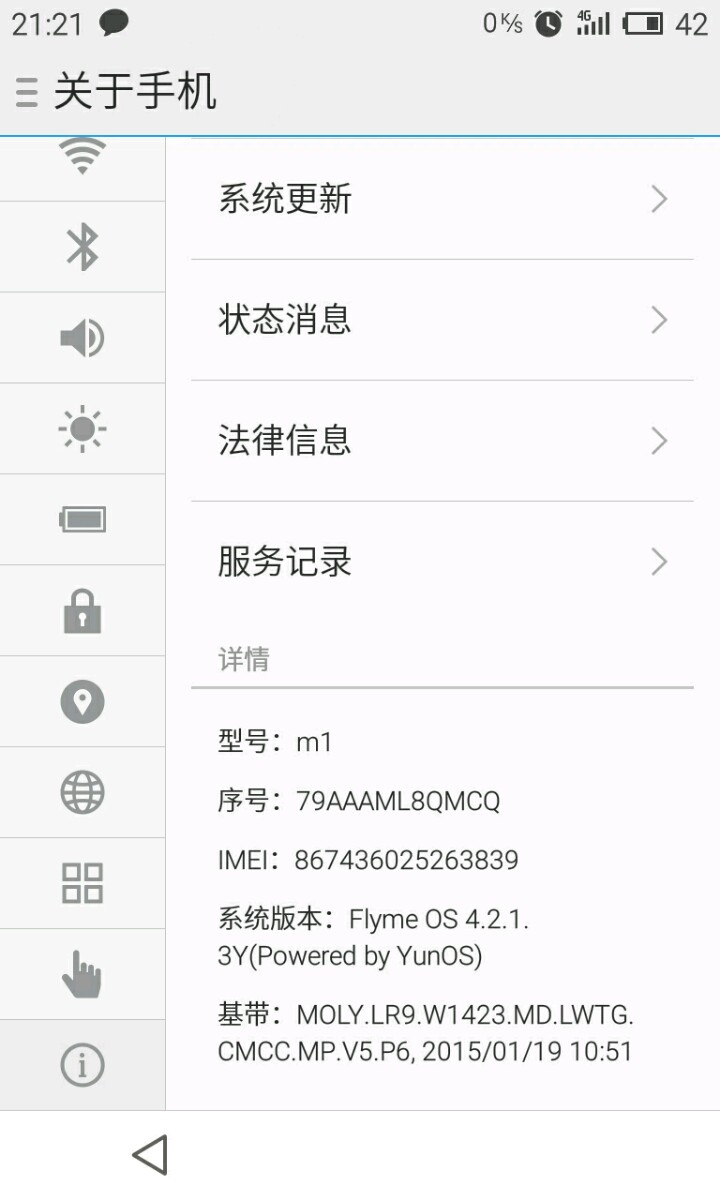Tap the menu icon beside 关于手机
The image size is (720, 1200).
(27, 93)
